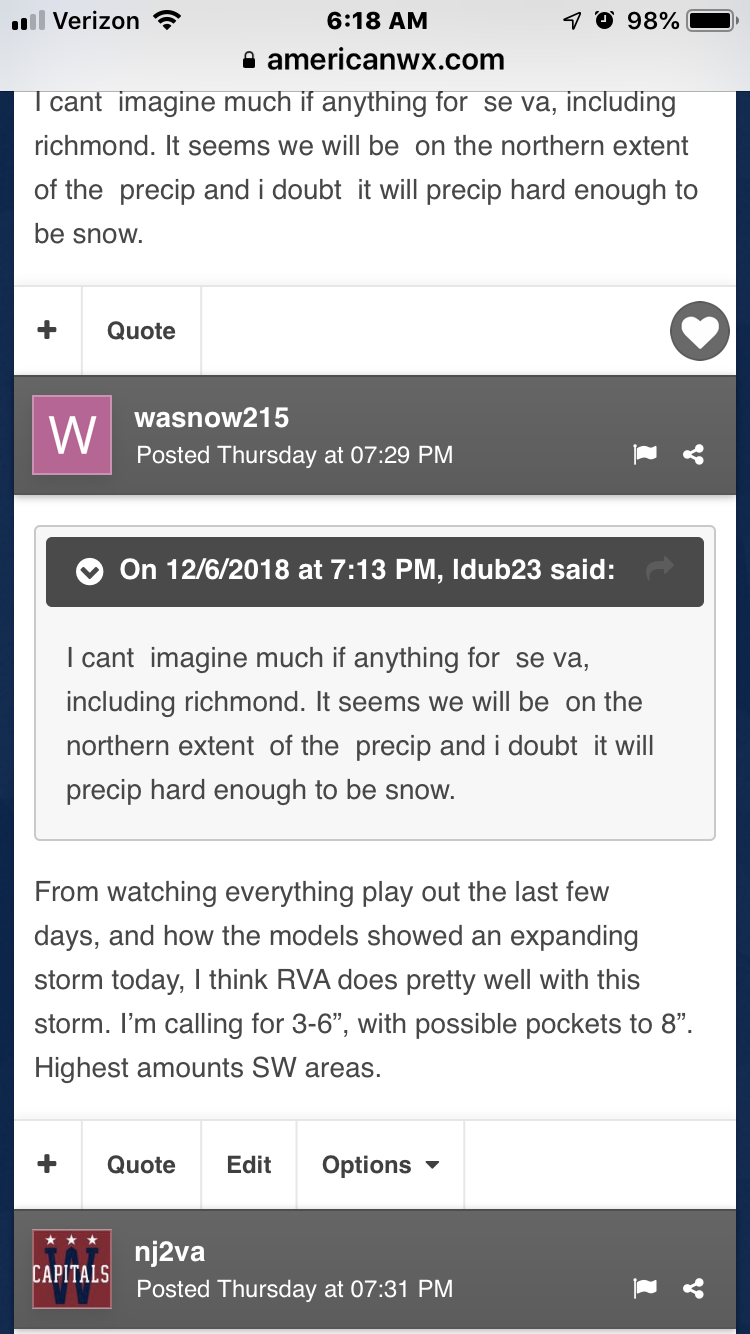750x1334 pixels.
Task: Open the wasnow215 username link
Action: tap(212, 418)
